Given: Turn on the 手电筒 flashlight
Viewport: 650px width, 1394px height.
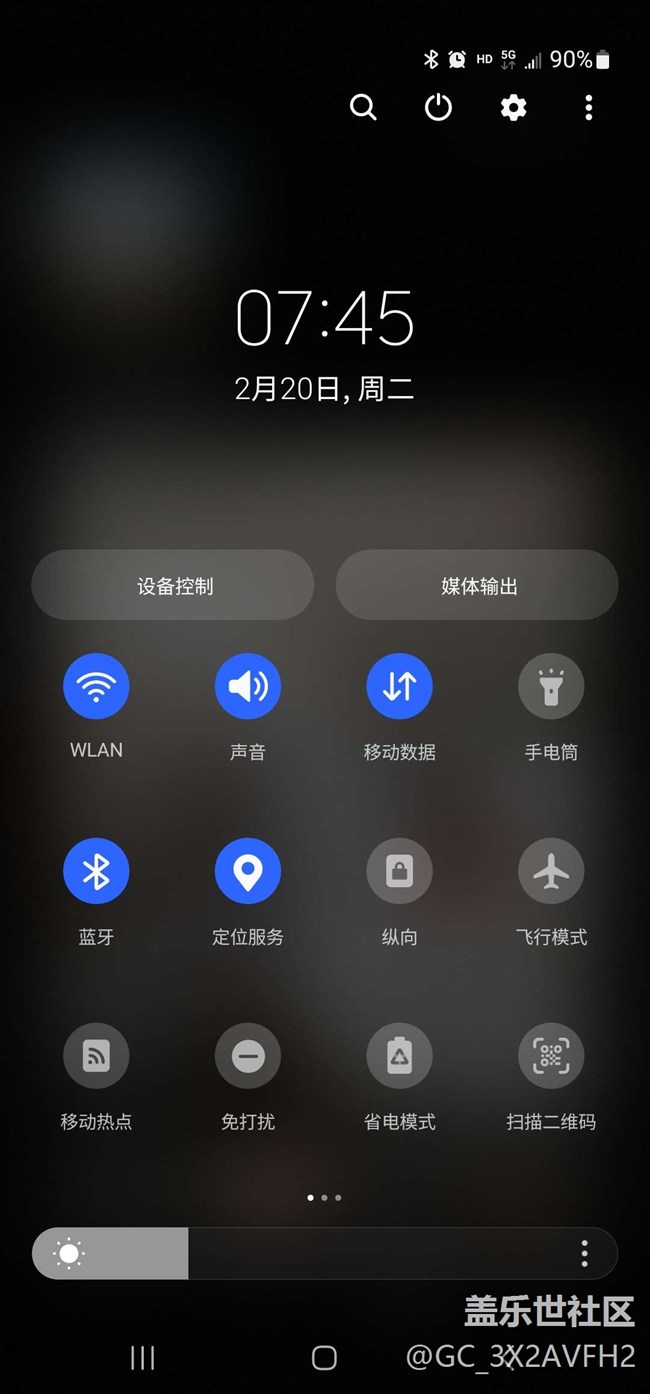Looking at the screenshot, I should coord(551,686).
